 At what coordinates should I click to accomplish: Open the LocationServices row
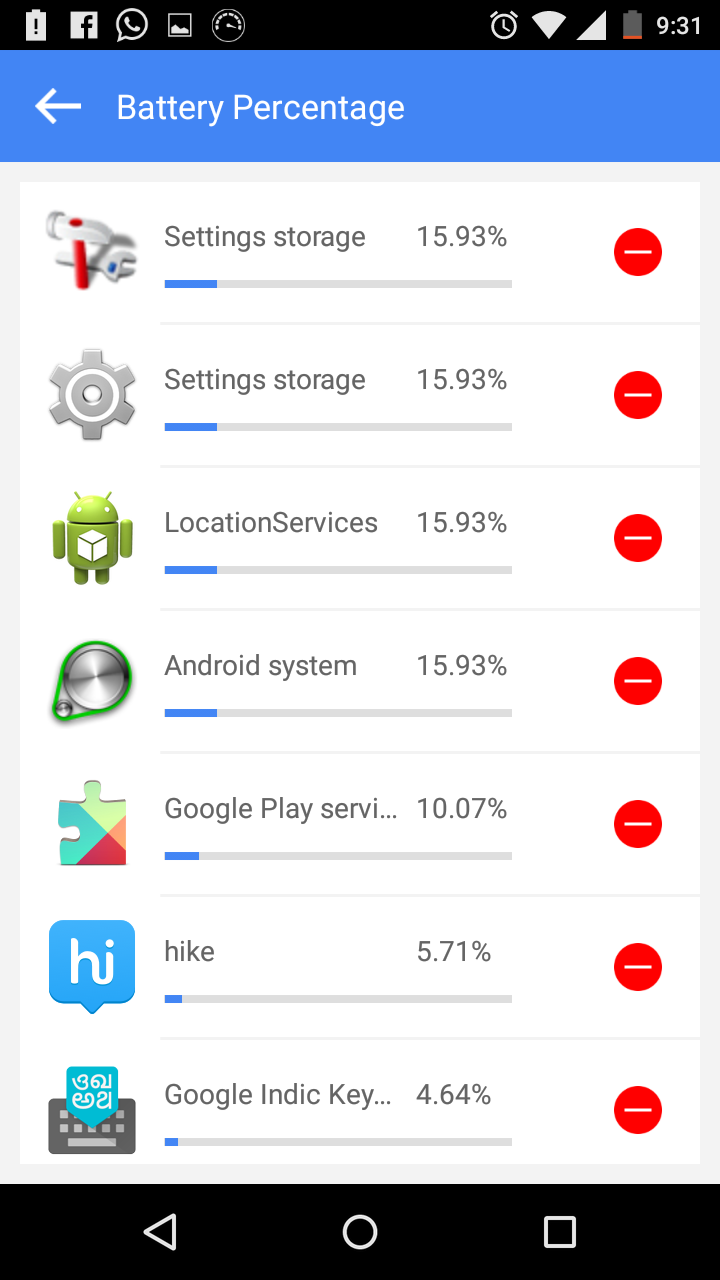[360, 538]
